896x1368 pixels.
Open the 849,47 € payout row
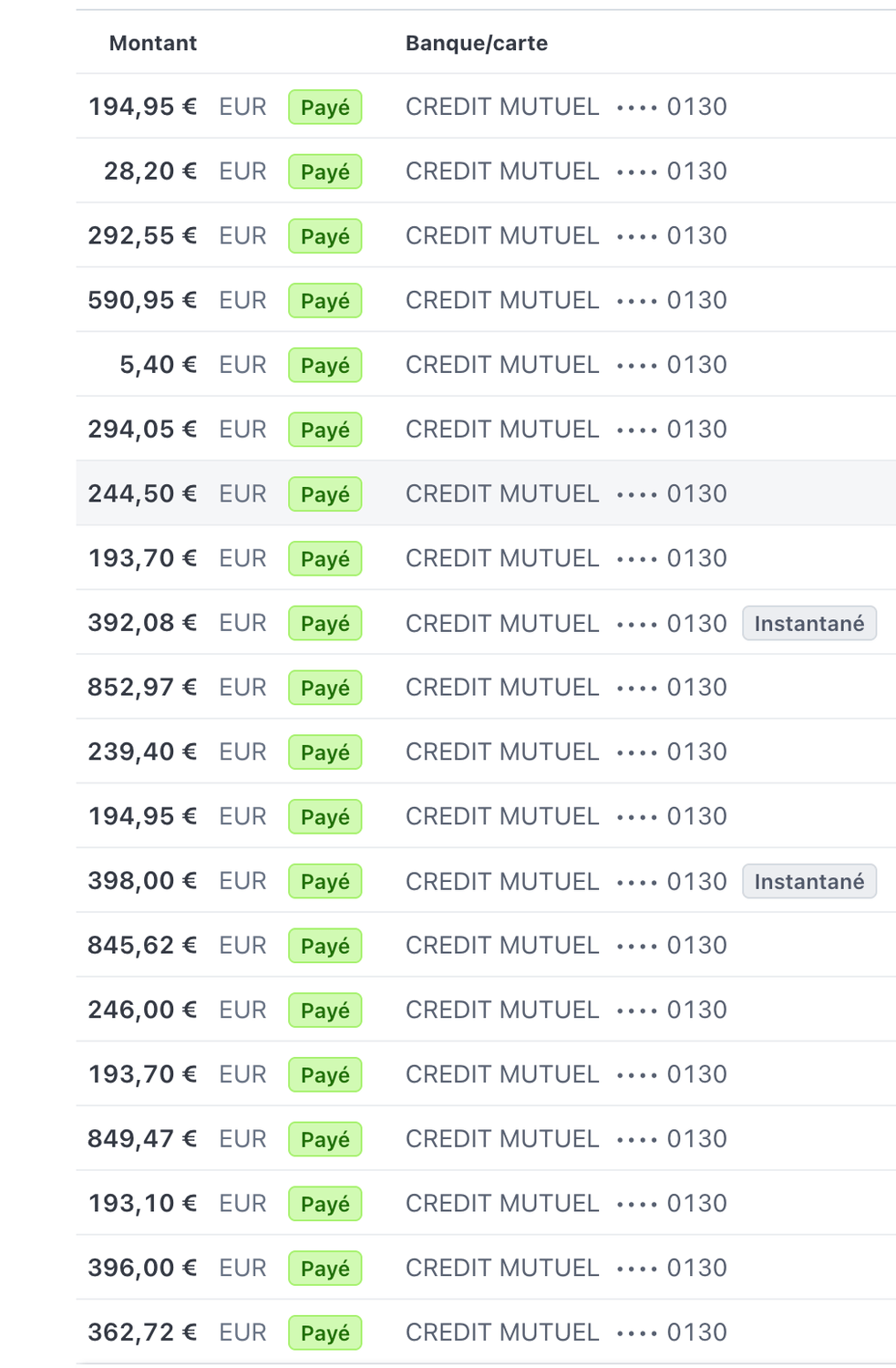coord(142,1139)
